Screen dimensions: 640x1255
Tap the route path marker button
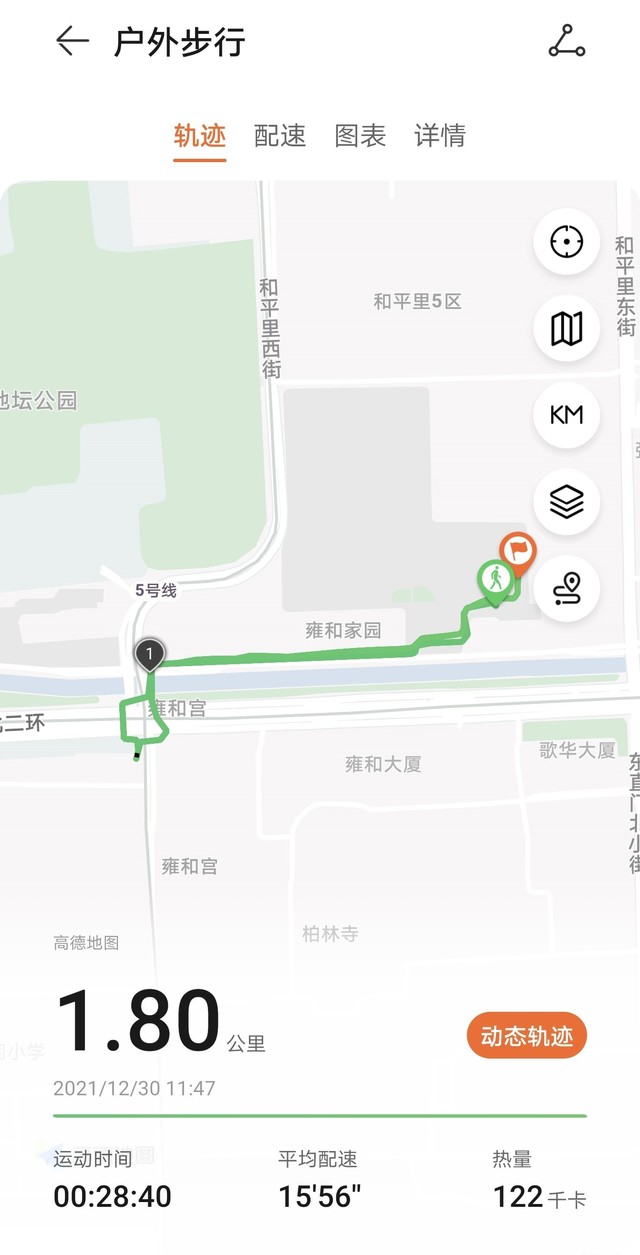click(567, 588)
